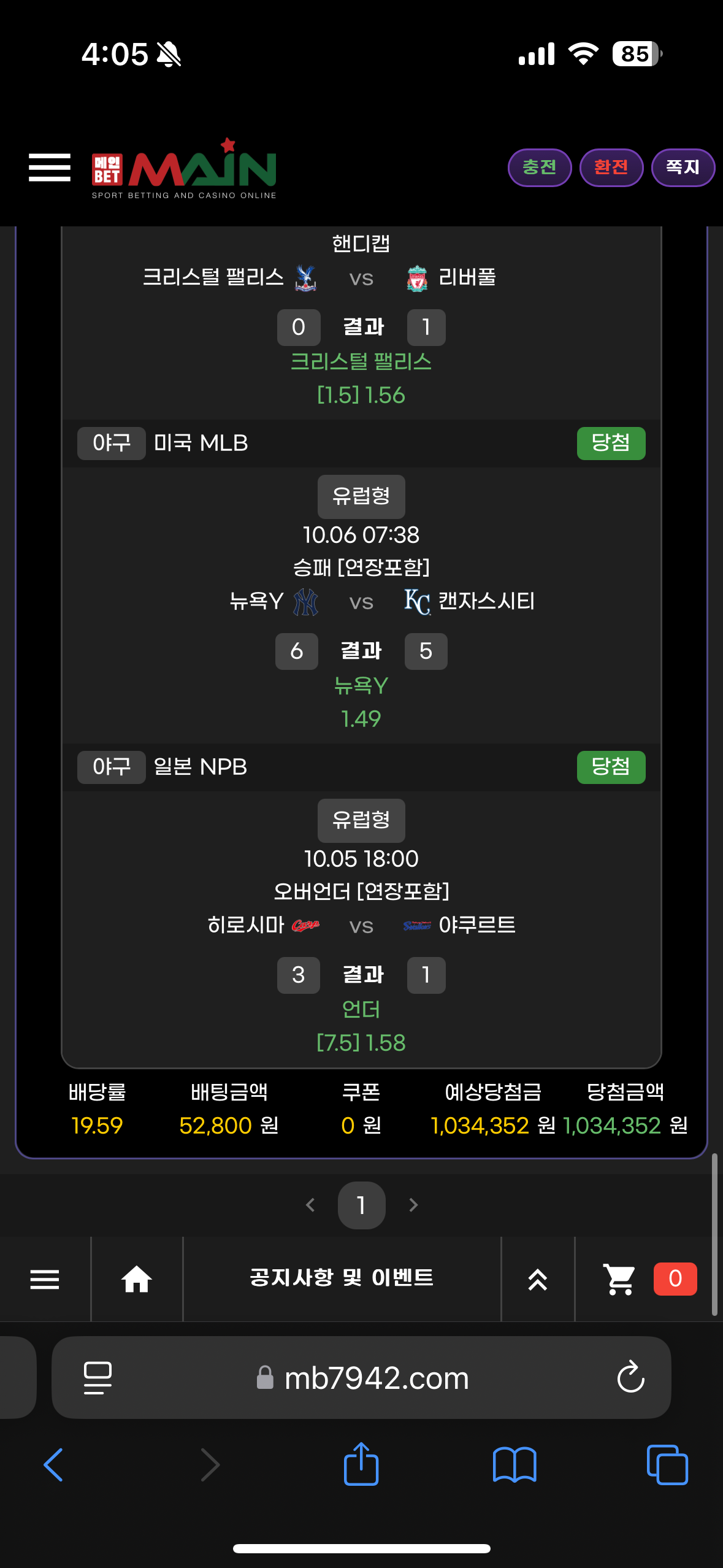
Task: Go to the previous results page
Action: (310, 1205)
